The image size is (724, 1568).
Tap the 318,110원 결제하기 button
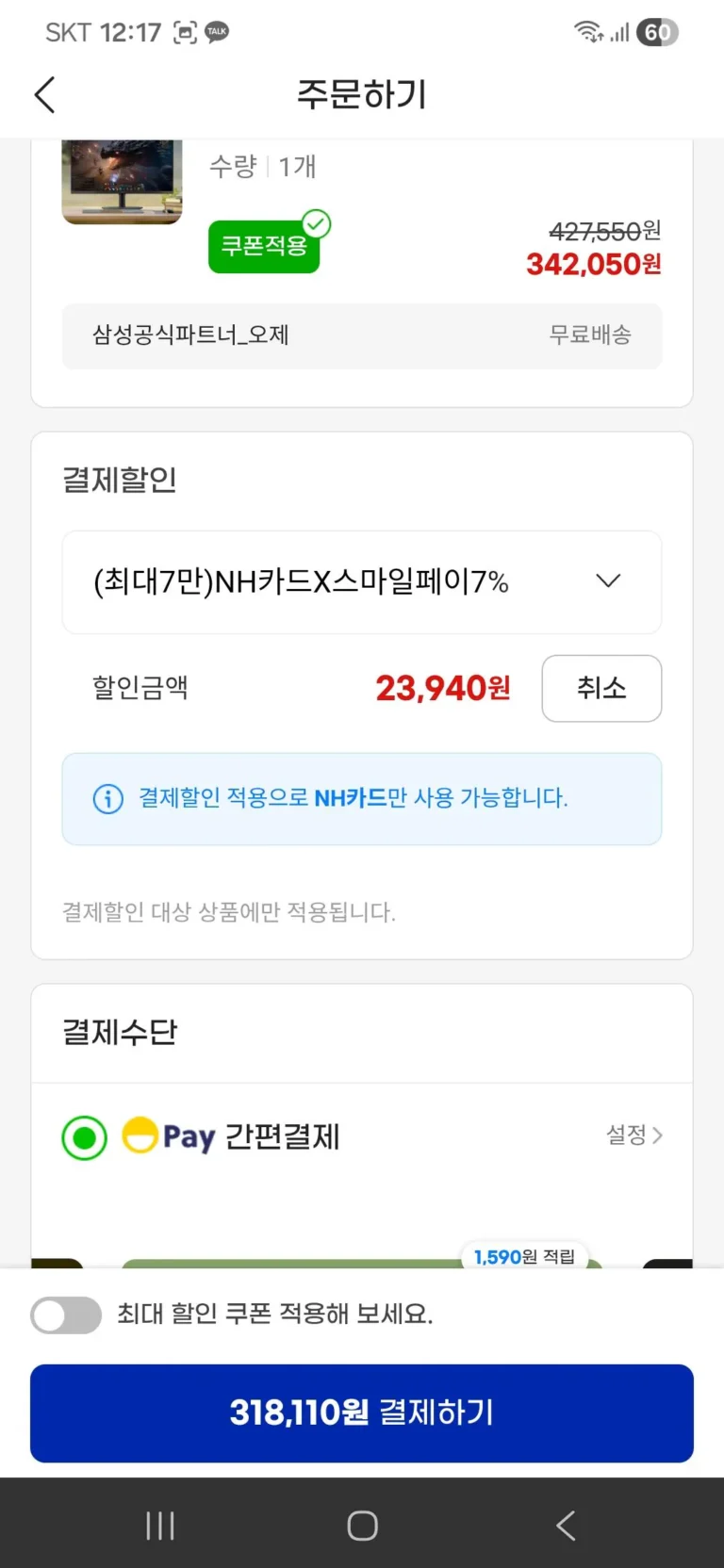click(x=362, y=1413)
